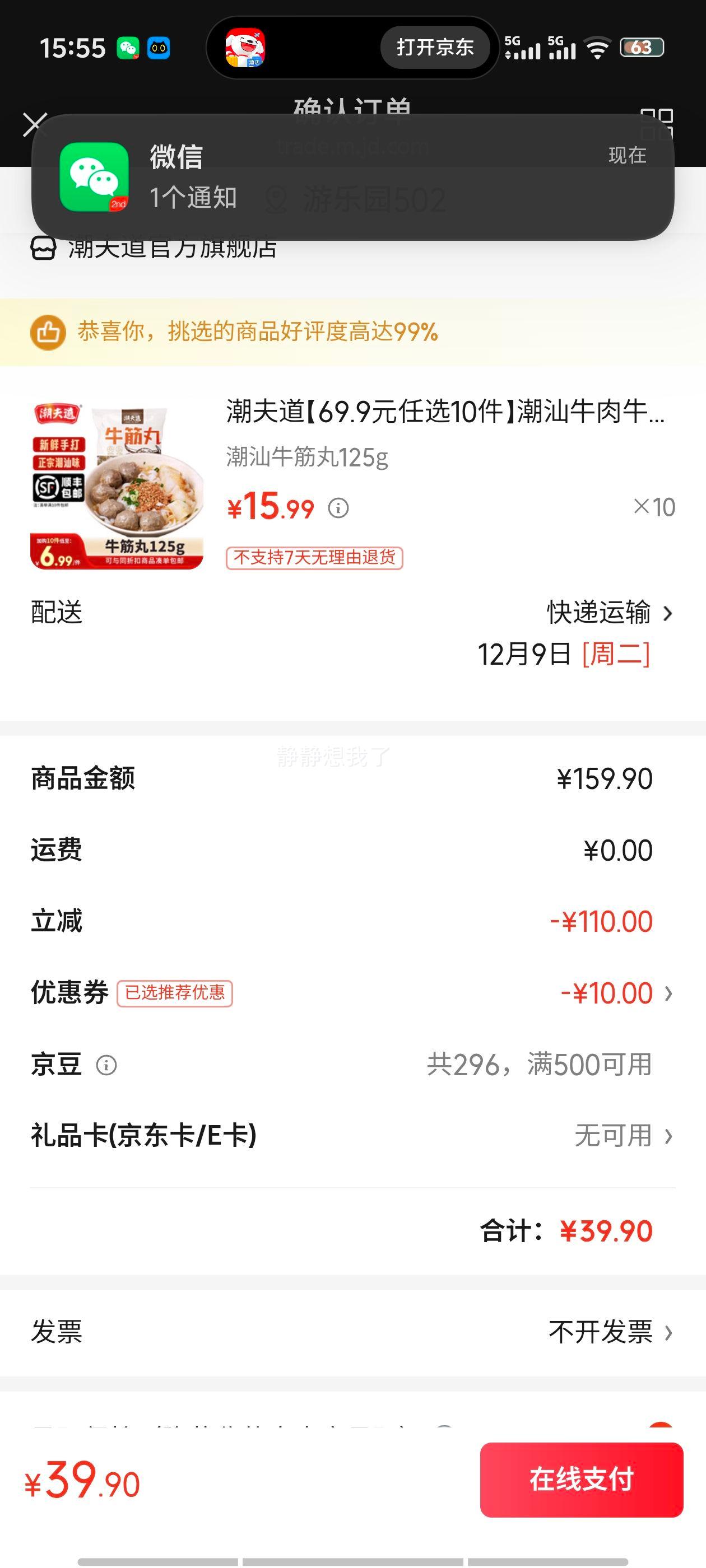Tap the 打开京东 pill button at top
This screenshot has width=706, height=1568.
[435, 48]
